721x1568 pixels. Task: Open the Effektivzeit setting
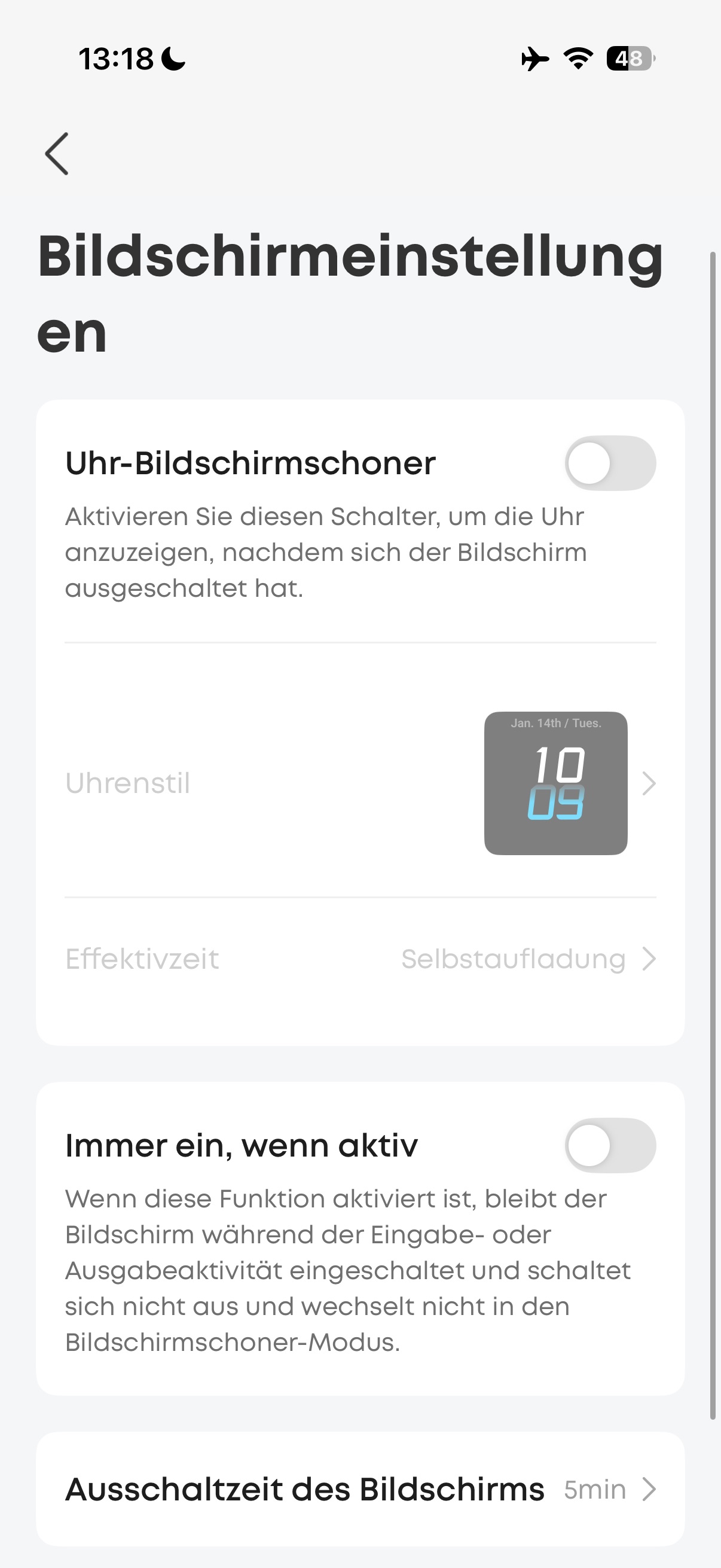point(360,959)
